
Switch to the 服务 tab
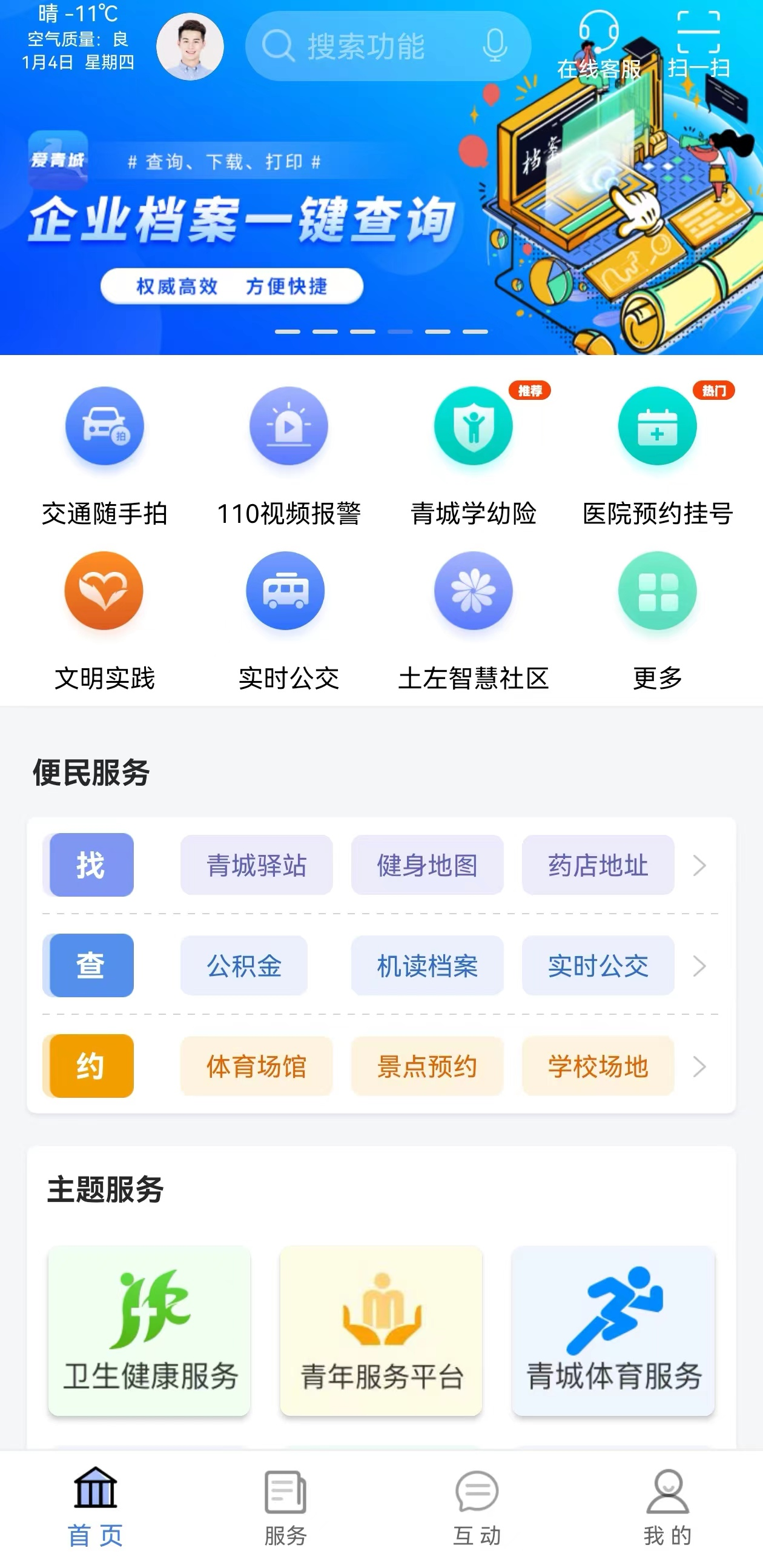pos(285,1509)
